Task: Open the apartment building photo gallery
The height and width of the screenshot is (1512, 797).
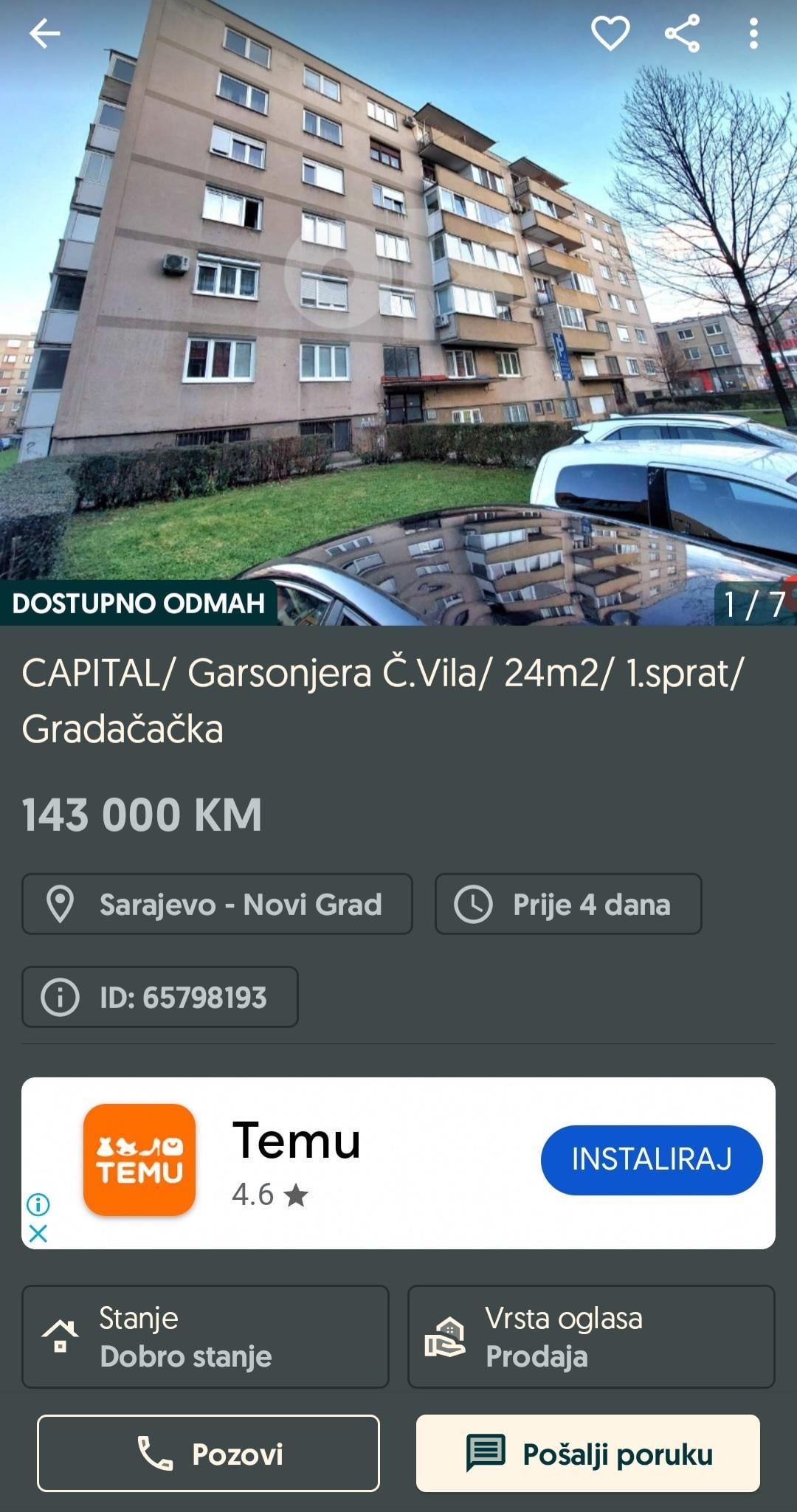Action: click(398, 310)
